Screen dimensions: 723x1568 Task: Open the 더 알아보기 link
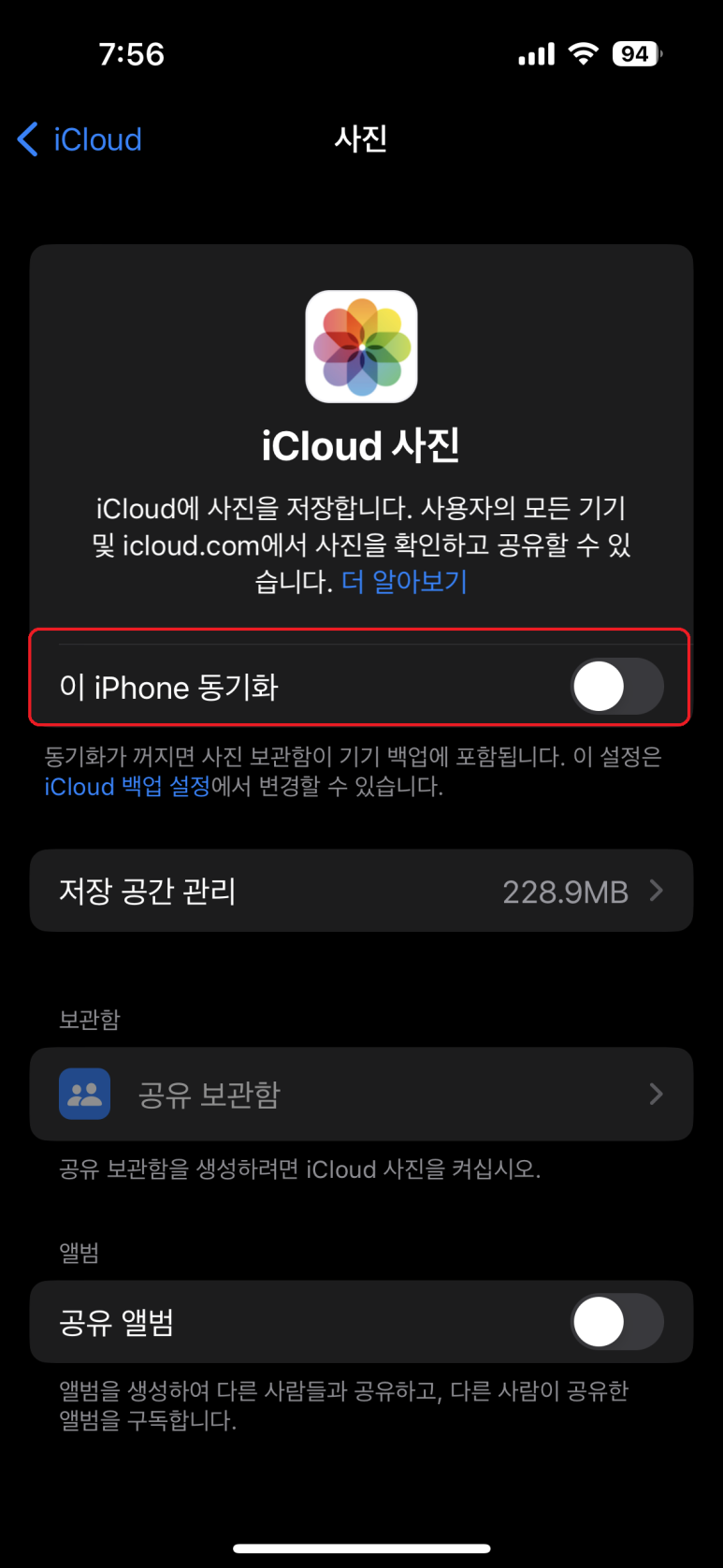coord(404,581)
